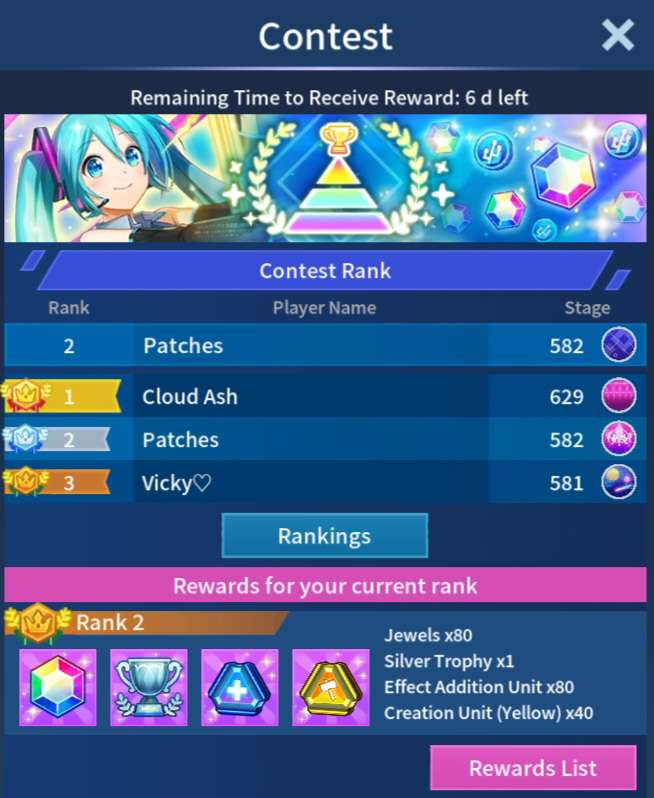Select Vicky♡ in the rank list
The width and height of the screenshot is (654, 798).
click(x=325, y=482)
